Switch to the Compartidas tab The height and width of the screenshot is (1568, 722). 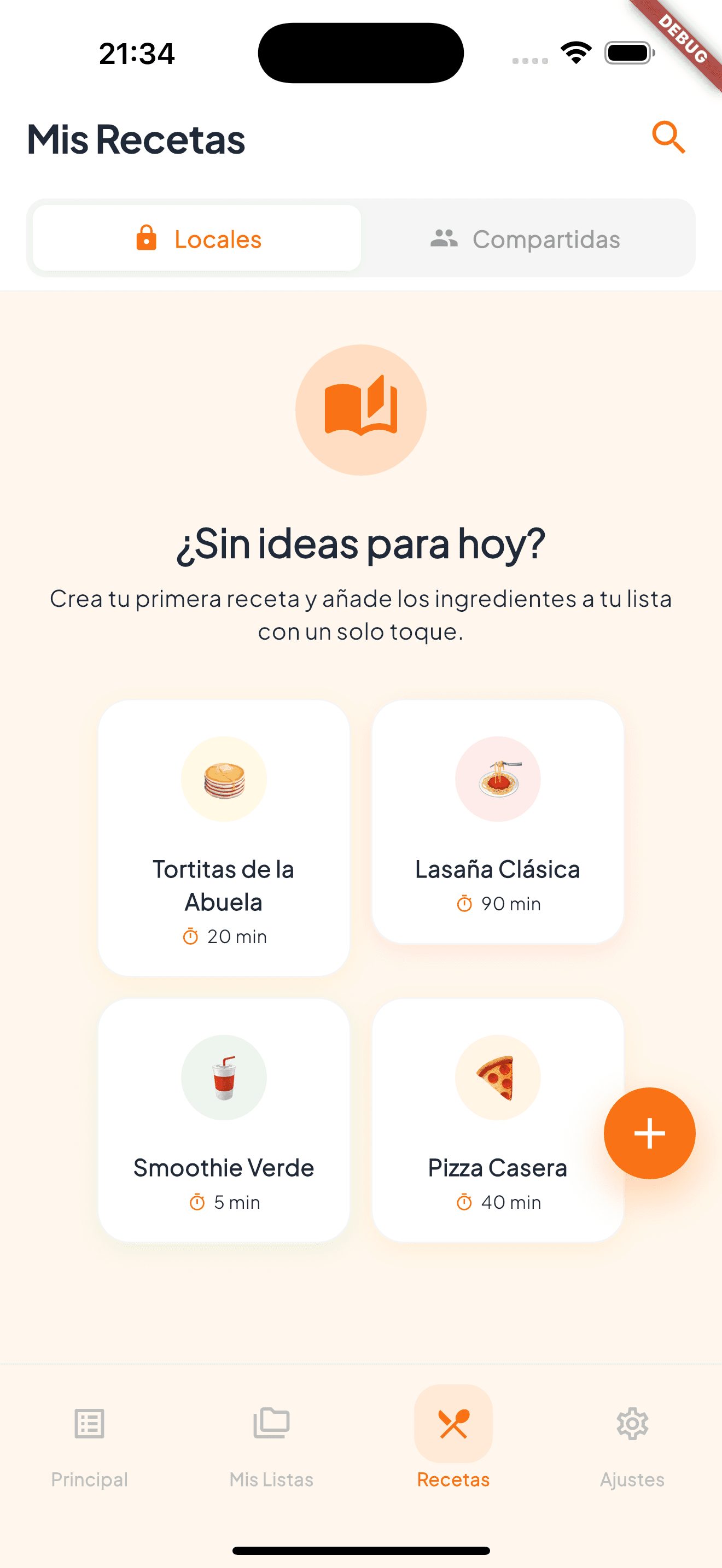click(529, 238)
